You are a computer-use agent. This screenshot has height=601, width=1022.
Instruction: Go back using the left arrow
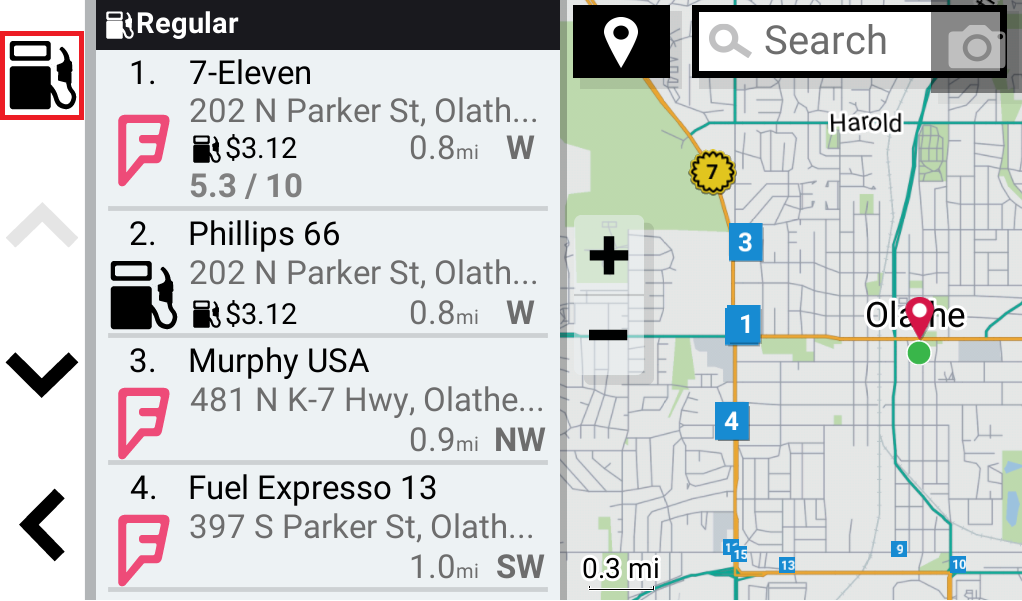coord(42,525)
